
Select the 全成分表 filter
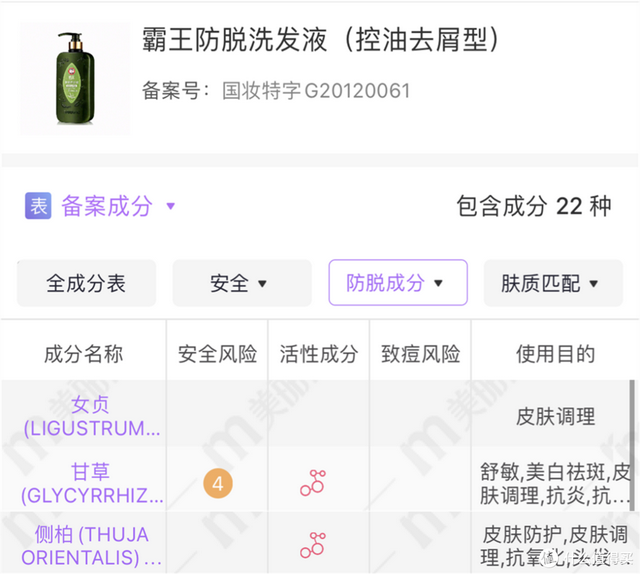click(86, 283)
